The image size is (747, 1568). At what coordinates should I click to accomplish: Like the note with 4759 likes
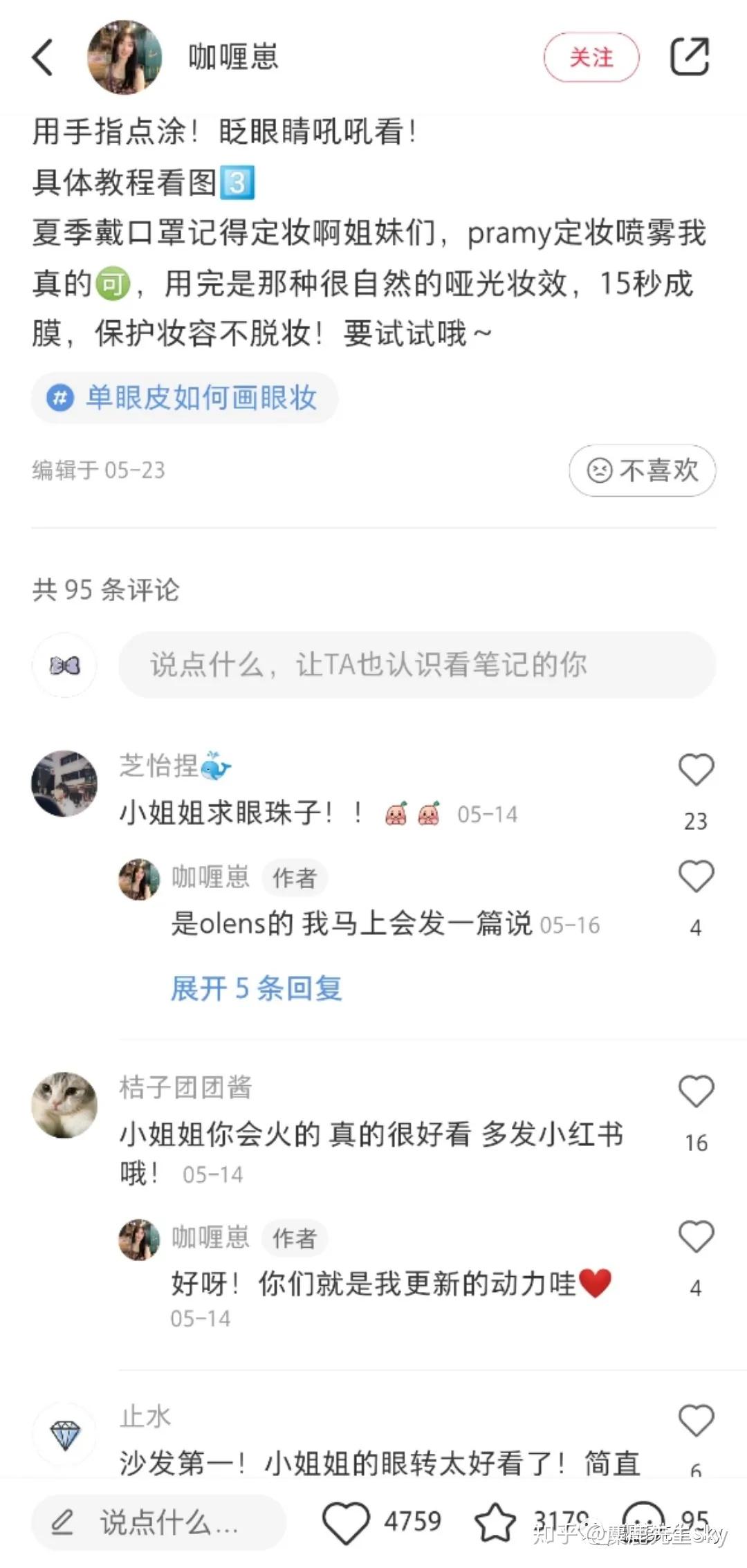click(346, 1522)
